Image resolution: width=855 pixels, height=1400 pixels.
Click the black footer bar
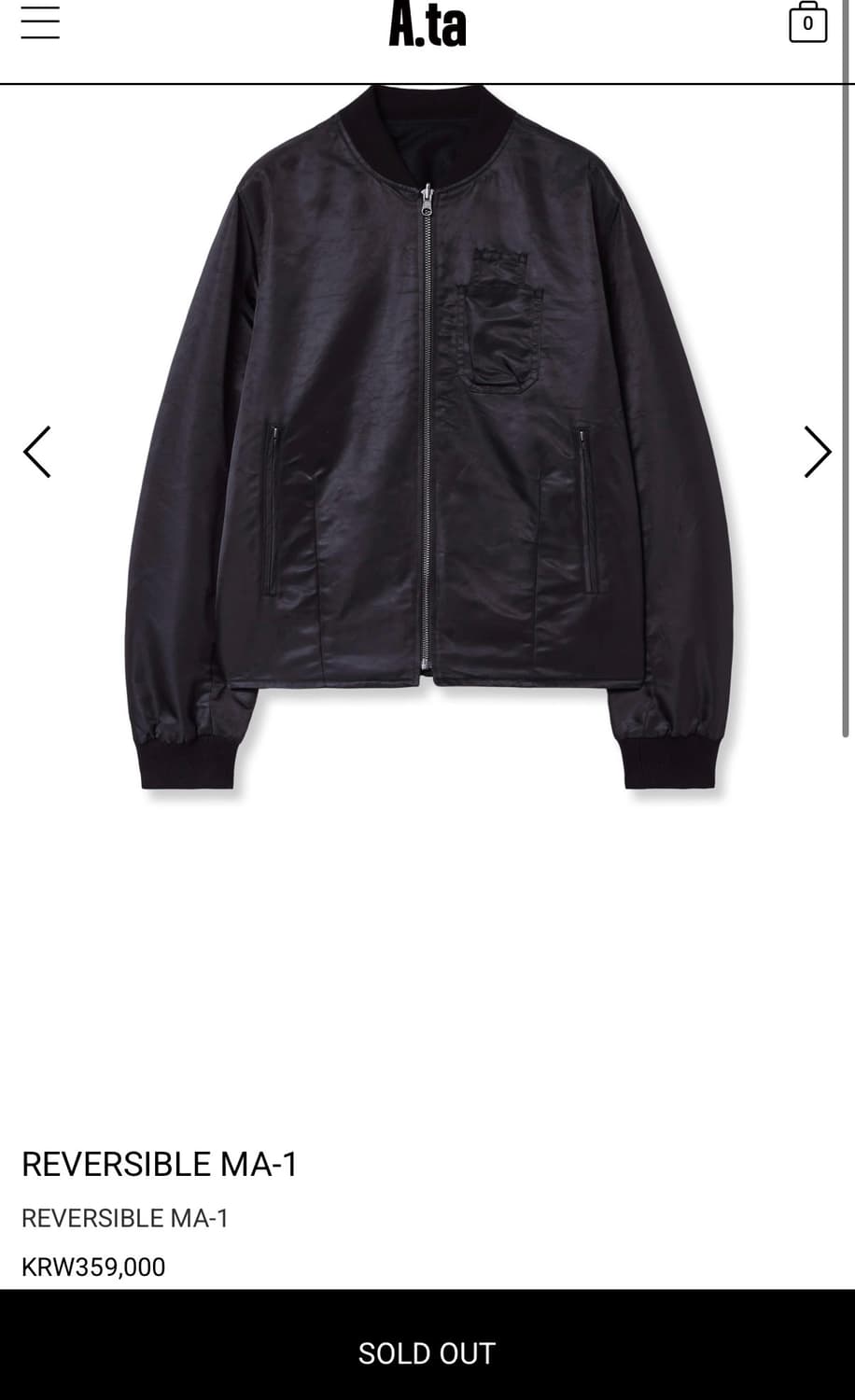pyautogui.click(x=427, y=1352)
